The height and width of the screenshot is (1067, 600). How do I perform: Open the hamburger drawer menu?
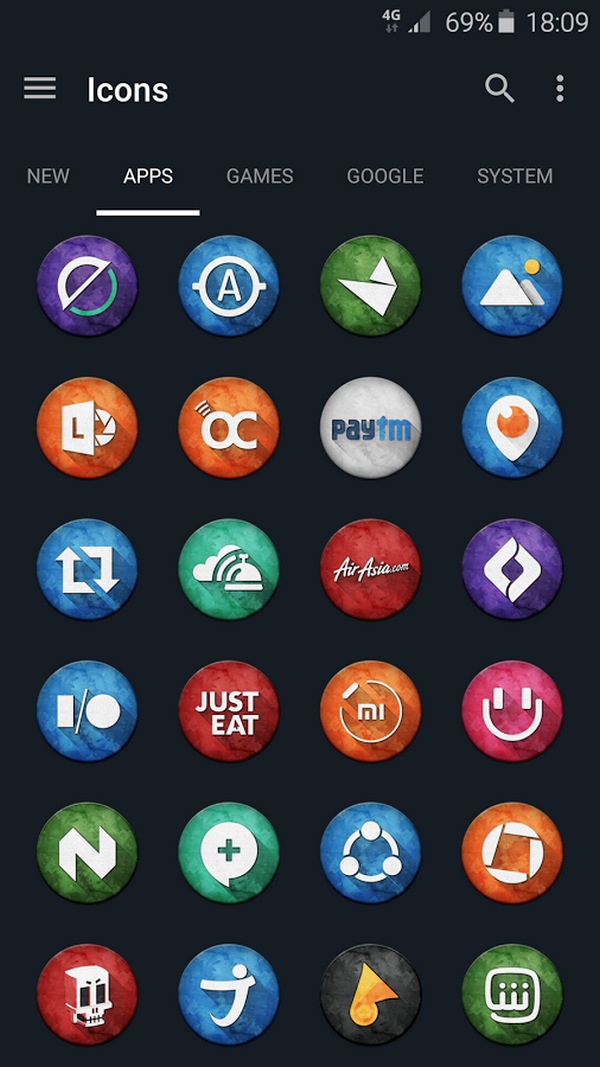(40, 88)
